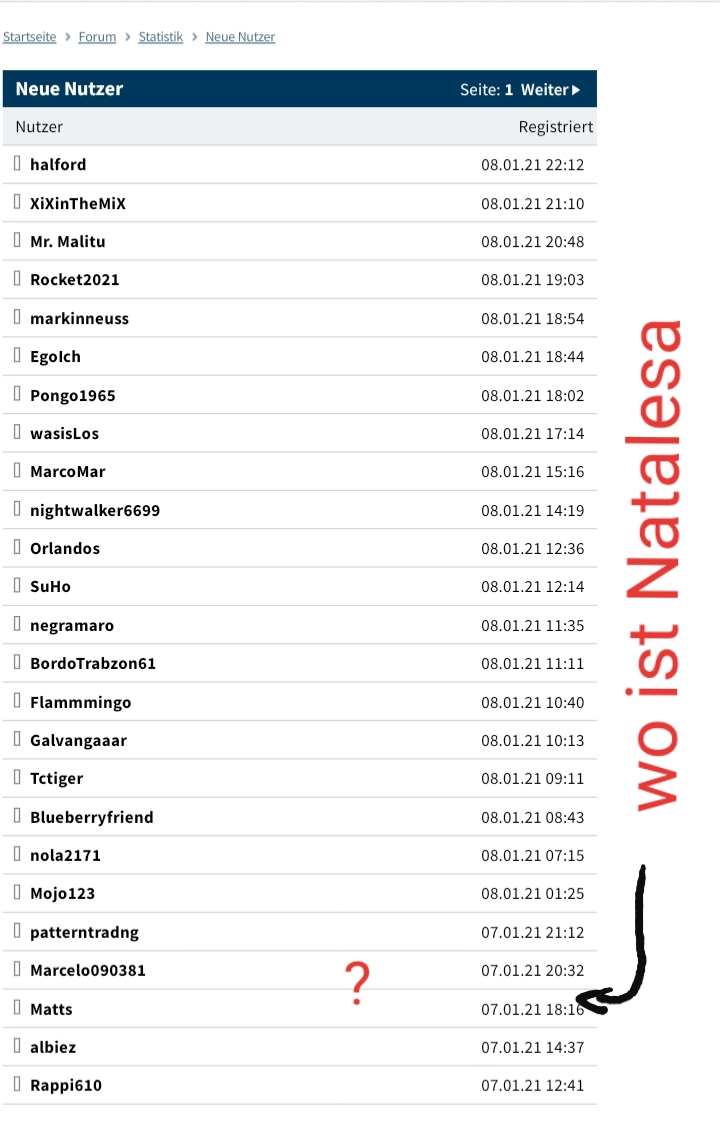This screenshot has height=1124, width=720.
Task: View the profile of XiXinTheMiX
Action: point(78,204)
